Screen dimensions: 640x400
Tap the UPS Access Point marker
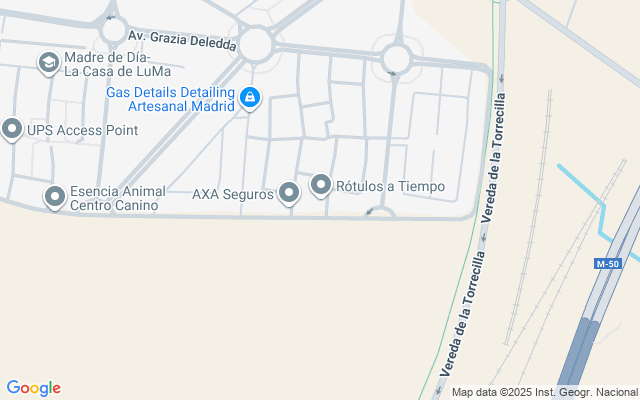point(12,129)
